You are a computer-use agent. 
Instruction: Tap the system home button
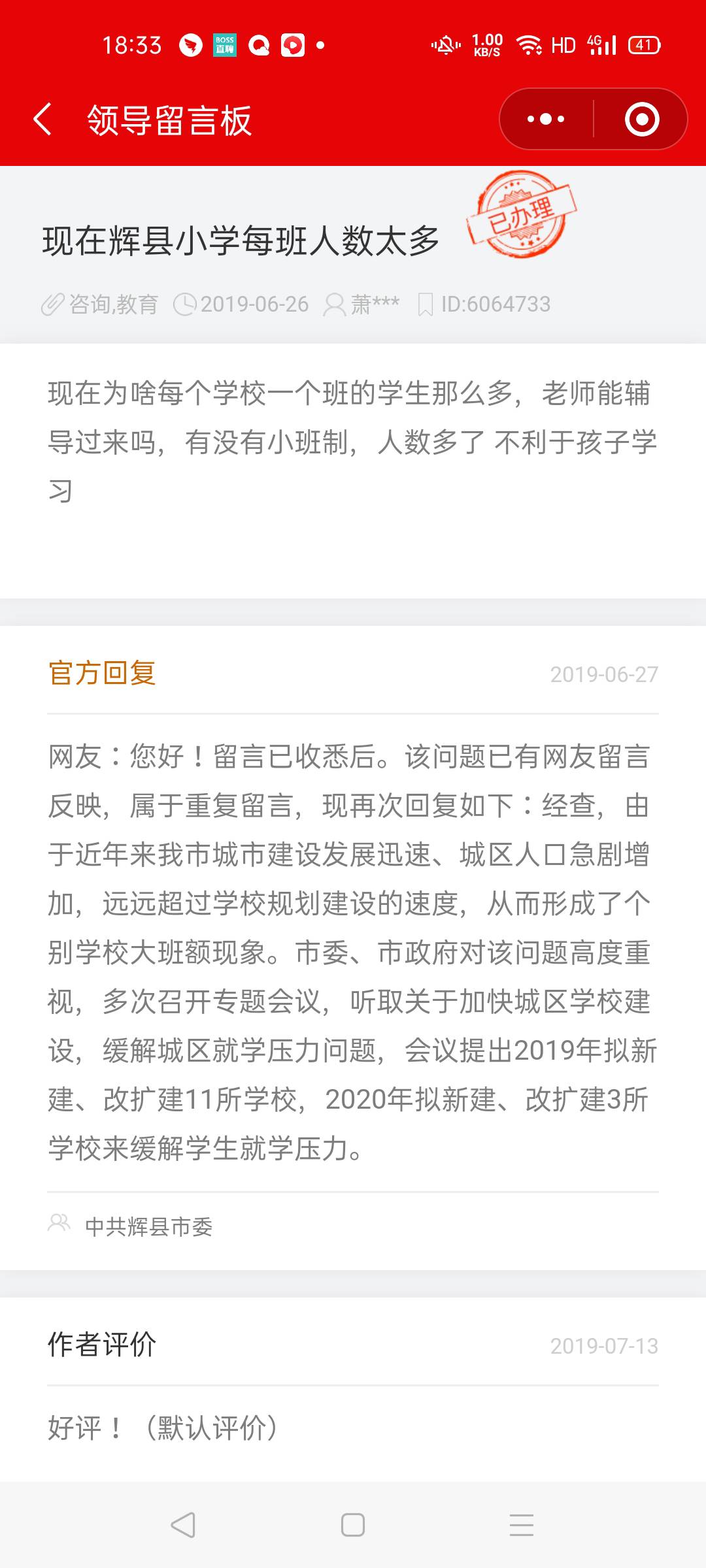pos(353,1525)
